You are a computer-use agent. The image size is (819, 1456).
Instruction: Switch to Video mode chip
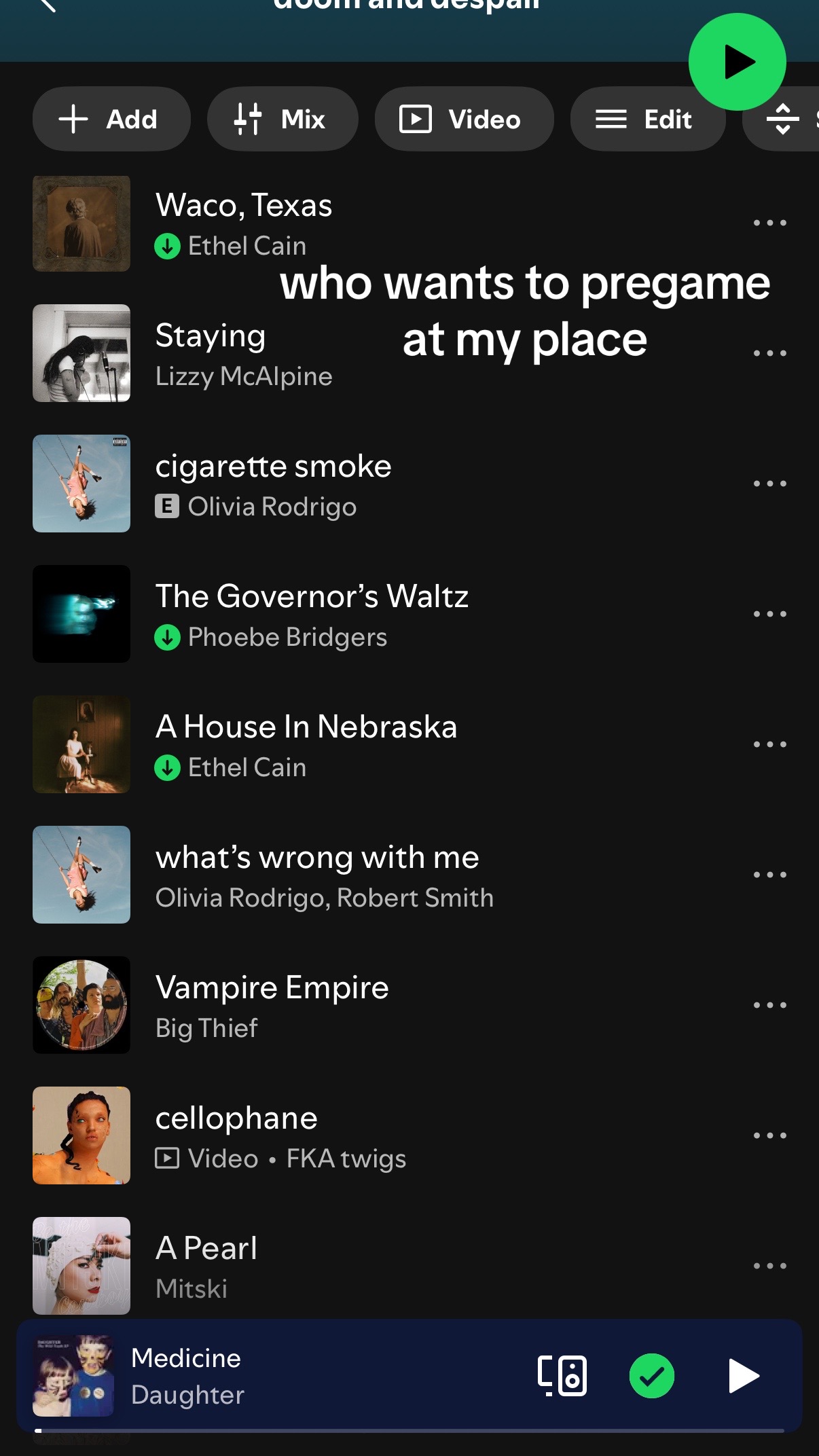pyautogui.click(x=464, y=119)
